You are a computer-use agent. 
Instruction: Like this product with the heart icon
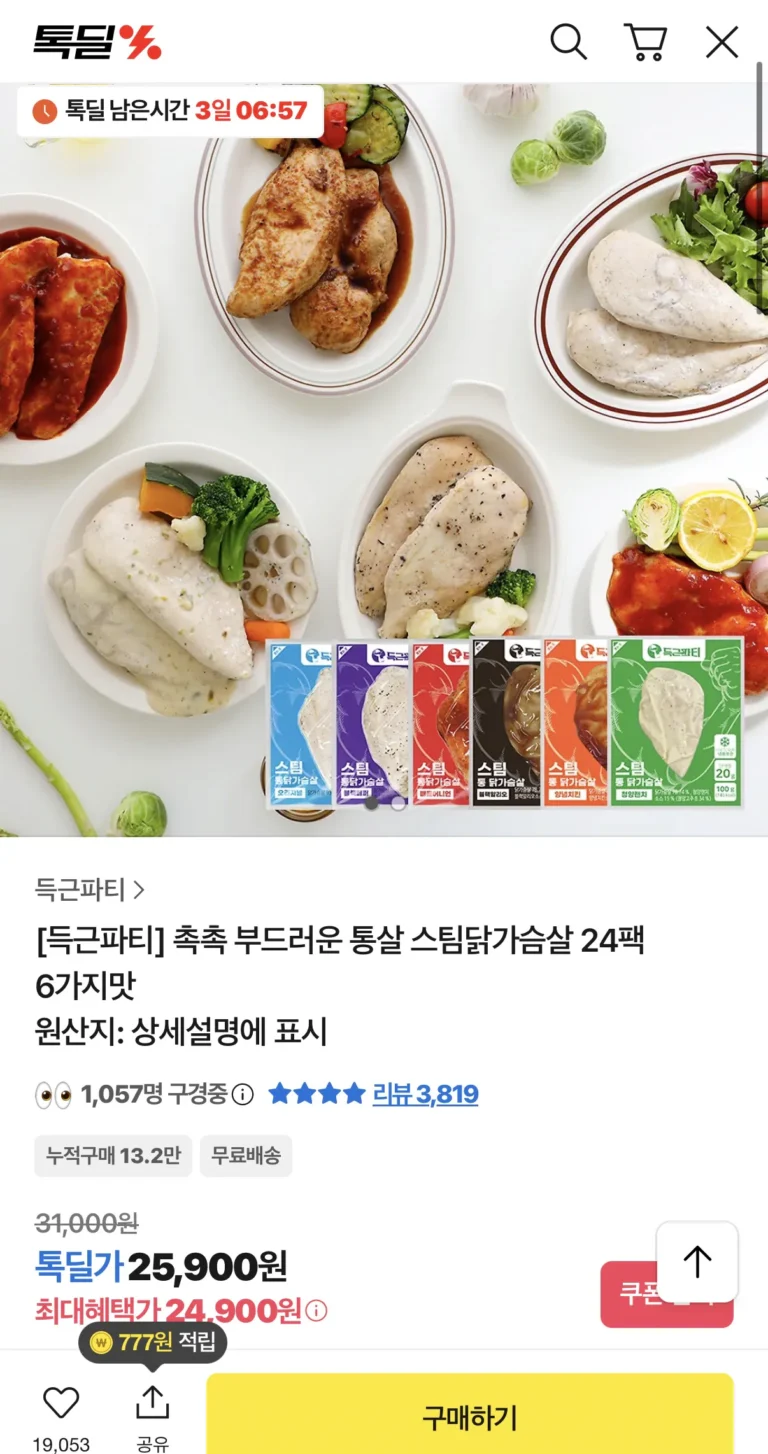[x=61, y=1403]
